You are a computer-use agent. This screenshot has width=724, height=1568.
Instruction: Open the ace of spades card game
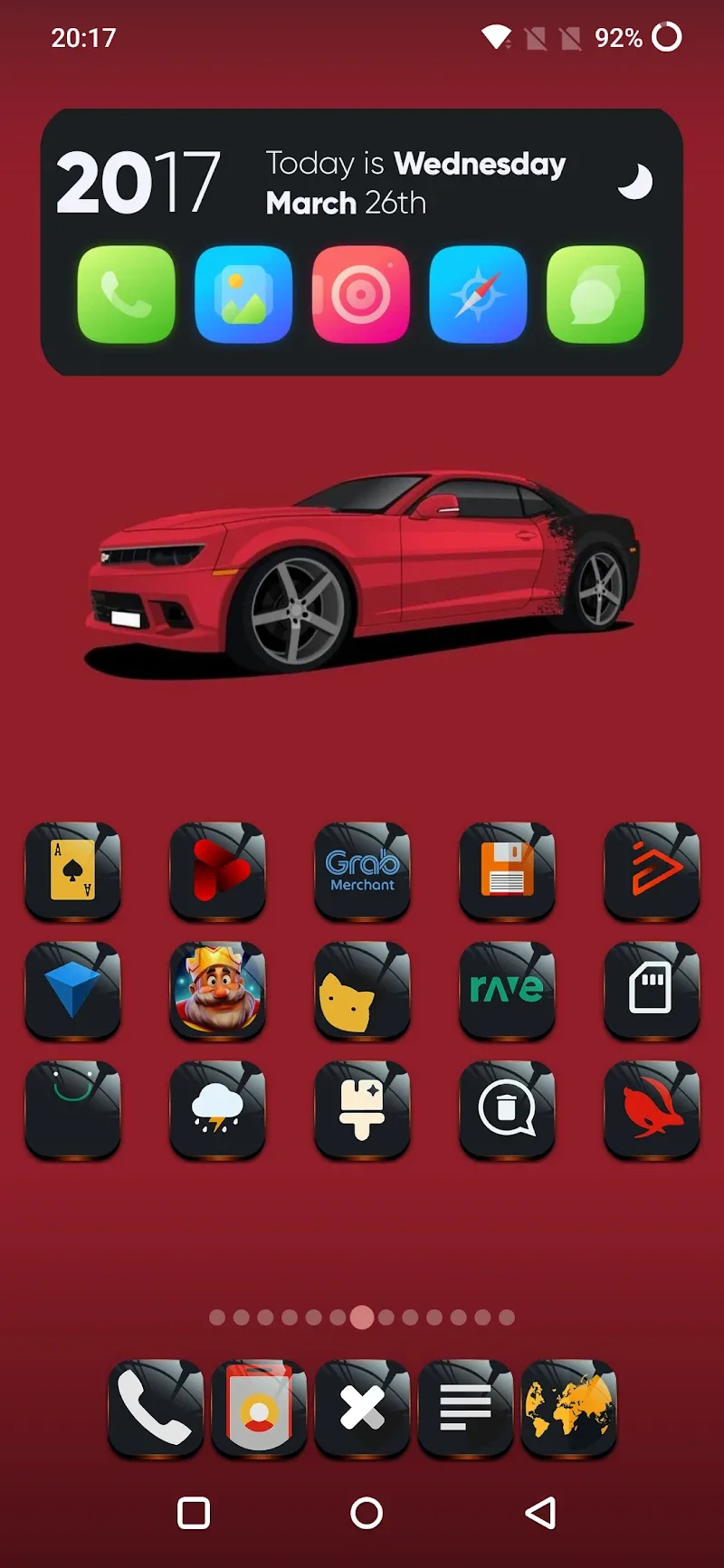72,870
